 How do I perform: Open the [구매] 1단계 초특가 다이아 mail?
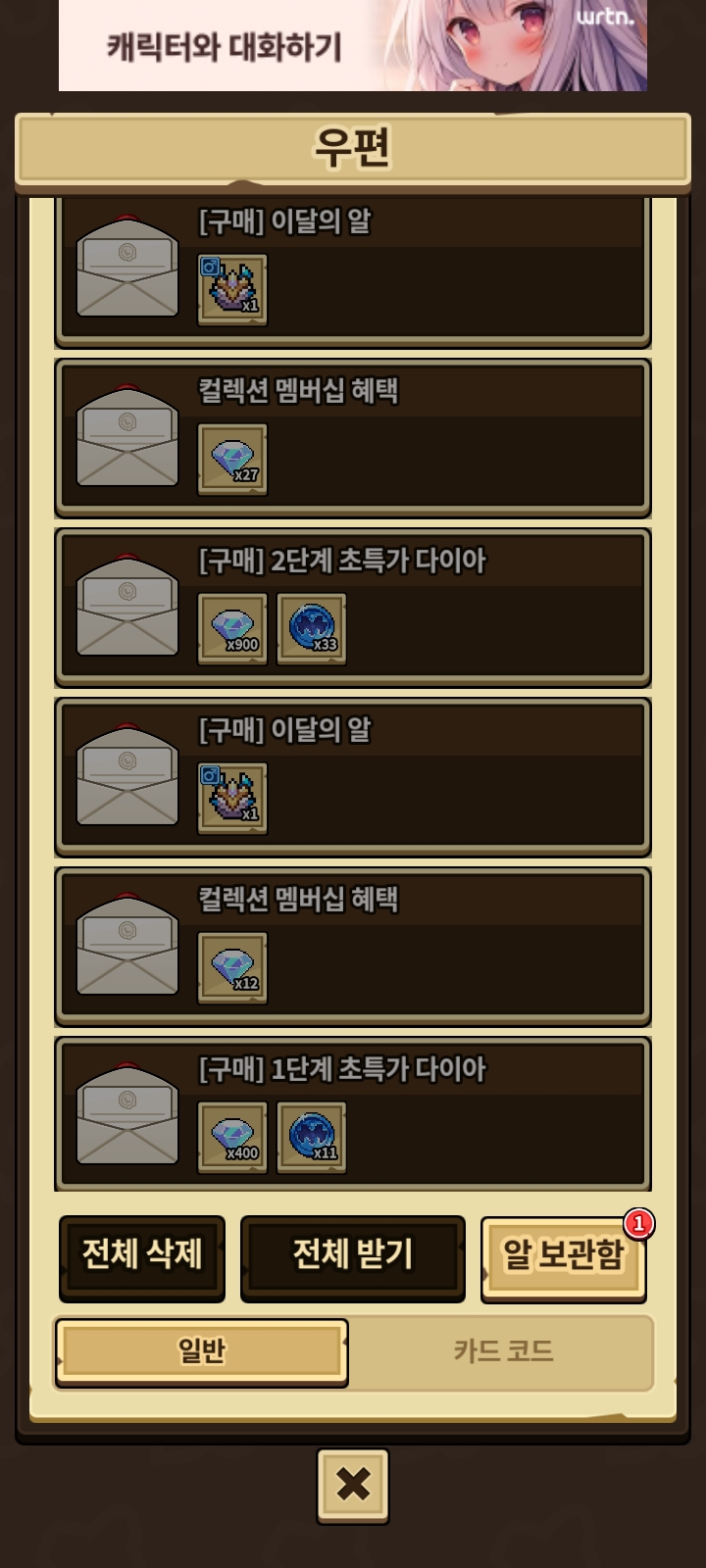[352, 1115]
